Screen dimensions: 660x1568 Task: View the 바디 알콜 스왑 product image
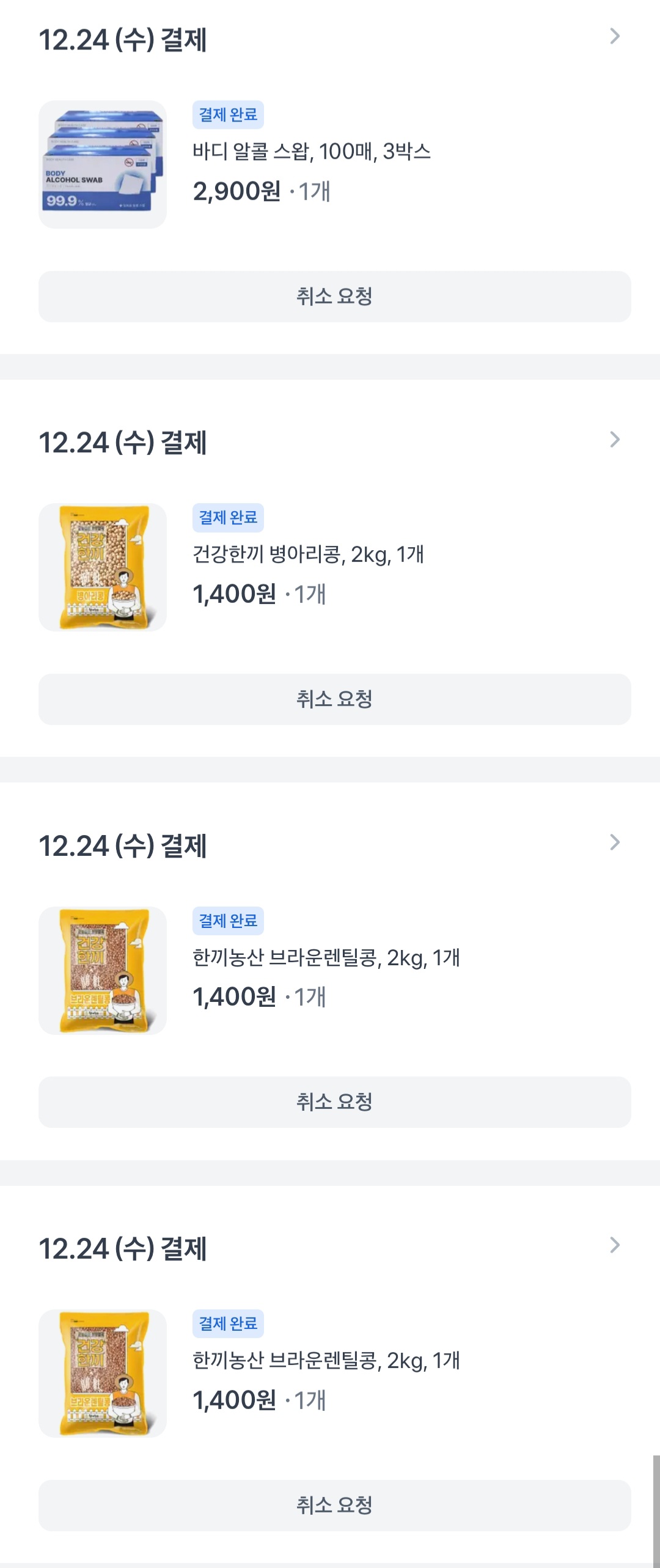pos(103,164)
